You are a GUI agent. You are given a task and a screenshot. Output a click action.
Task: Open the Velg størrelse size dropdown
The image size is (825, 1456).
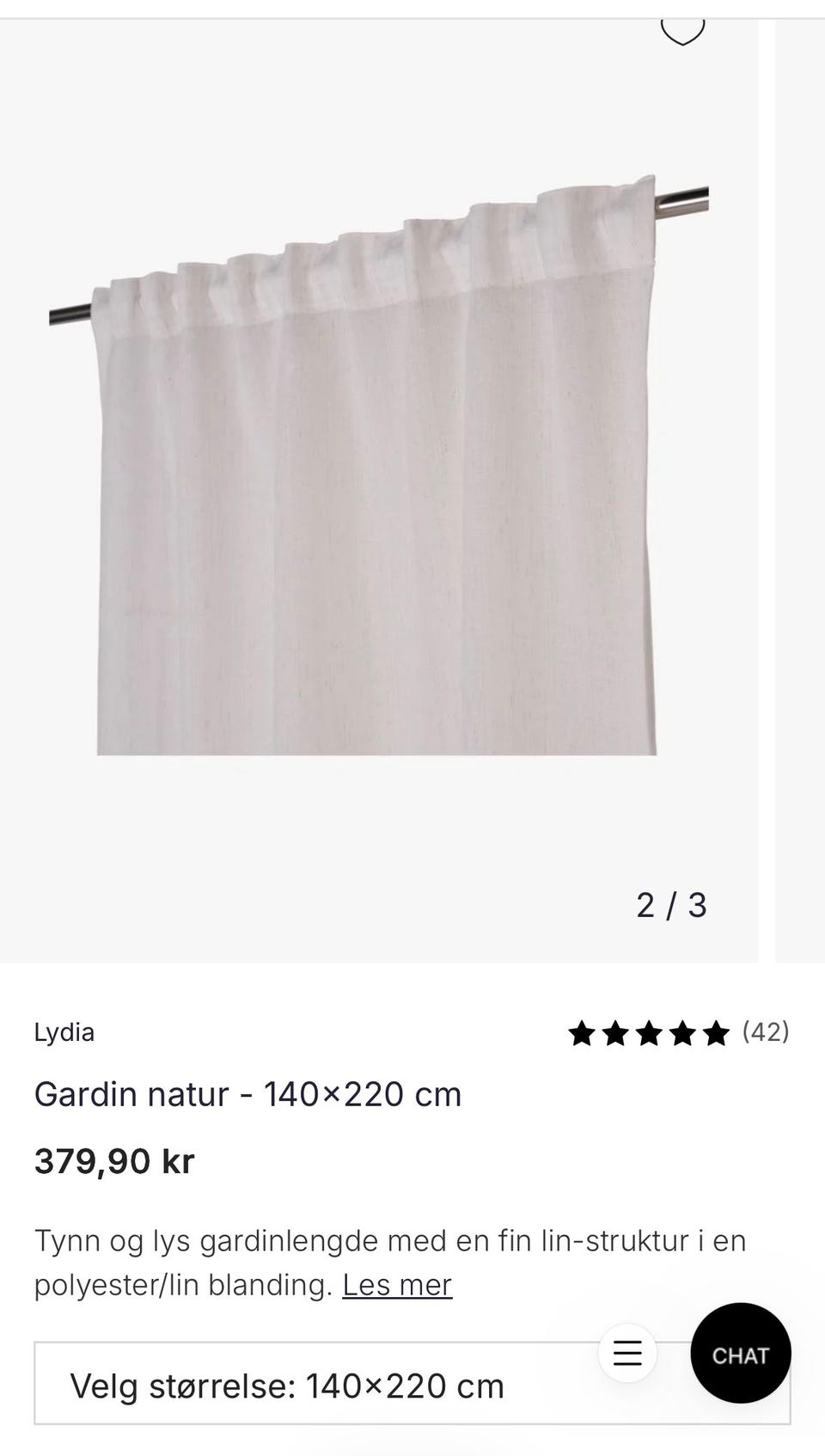pyautogui.click(x=412, y=1383)
